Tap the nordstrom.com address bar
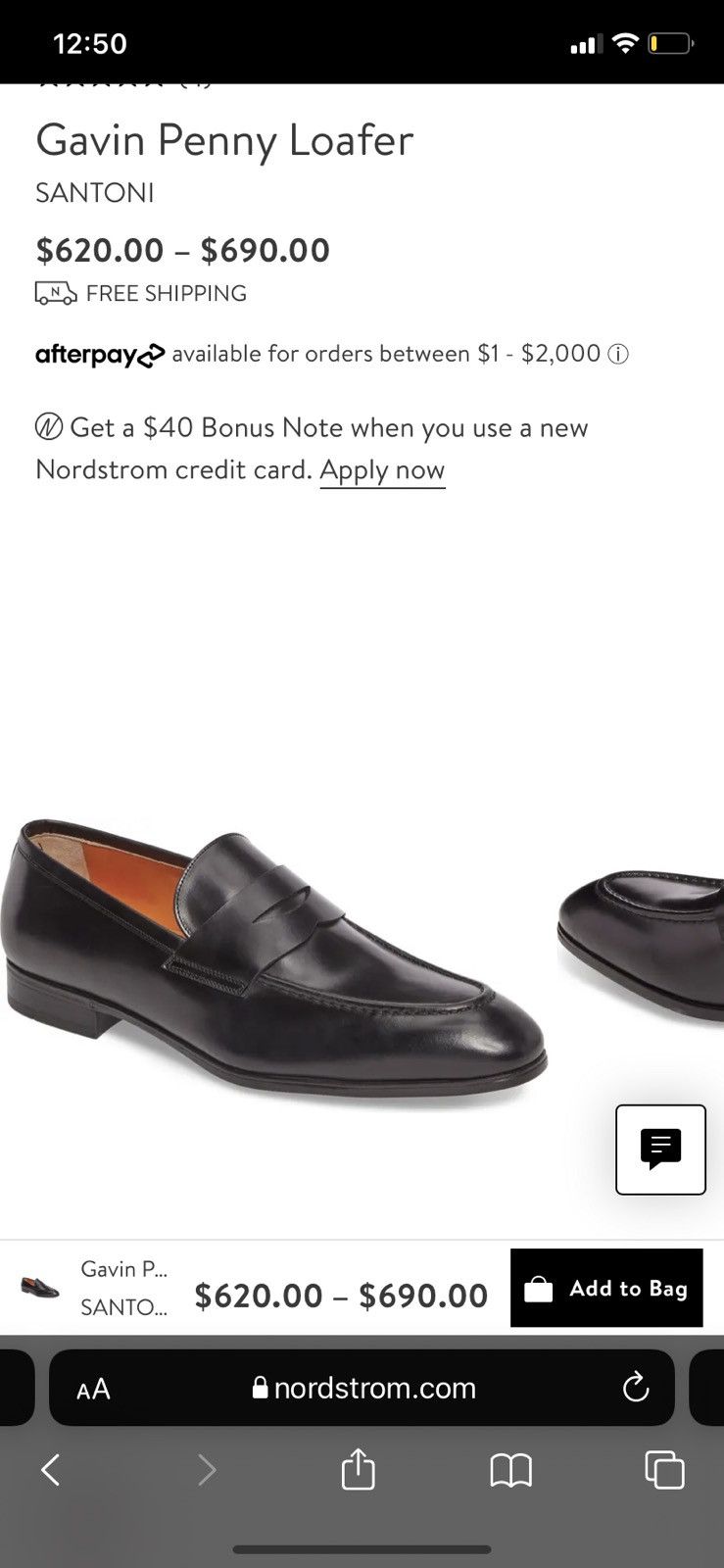This screenshot has height=1568, width=724. (x=364, y=1388)
